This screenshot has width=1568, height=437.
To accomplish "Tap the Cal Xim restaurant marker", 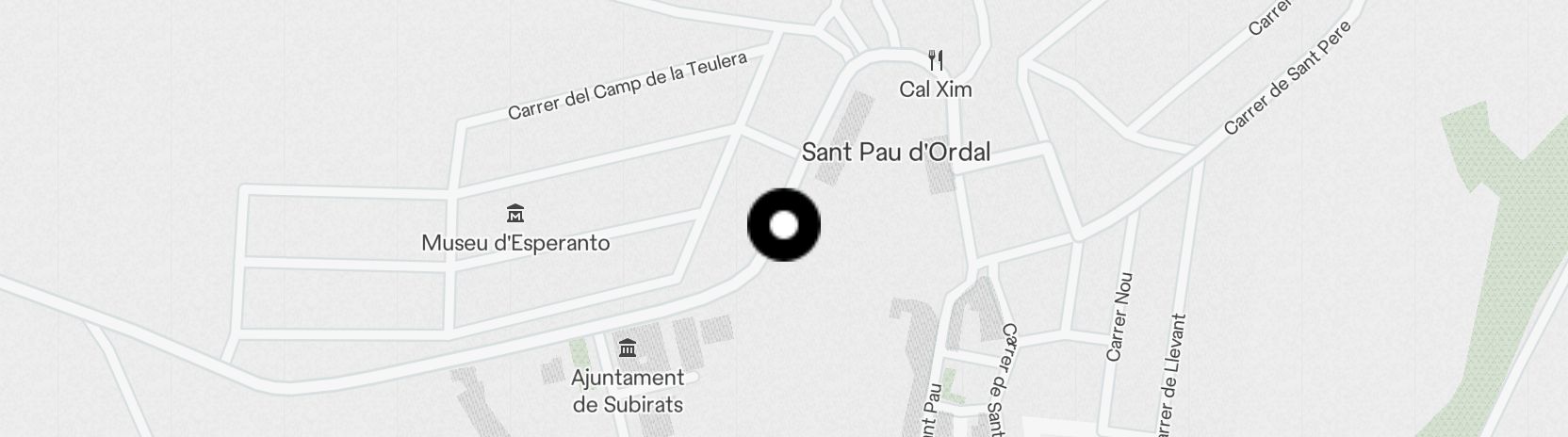I will (x=935, y=62).
